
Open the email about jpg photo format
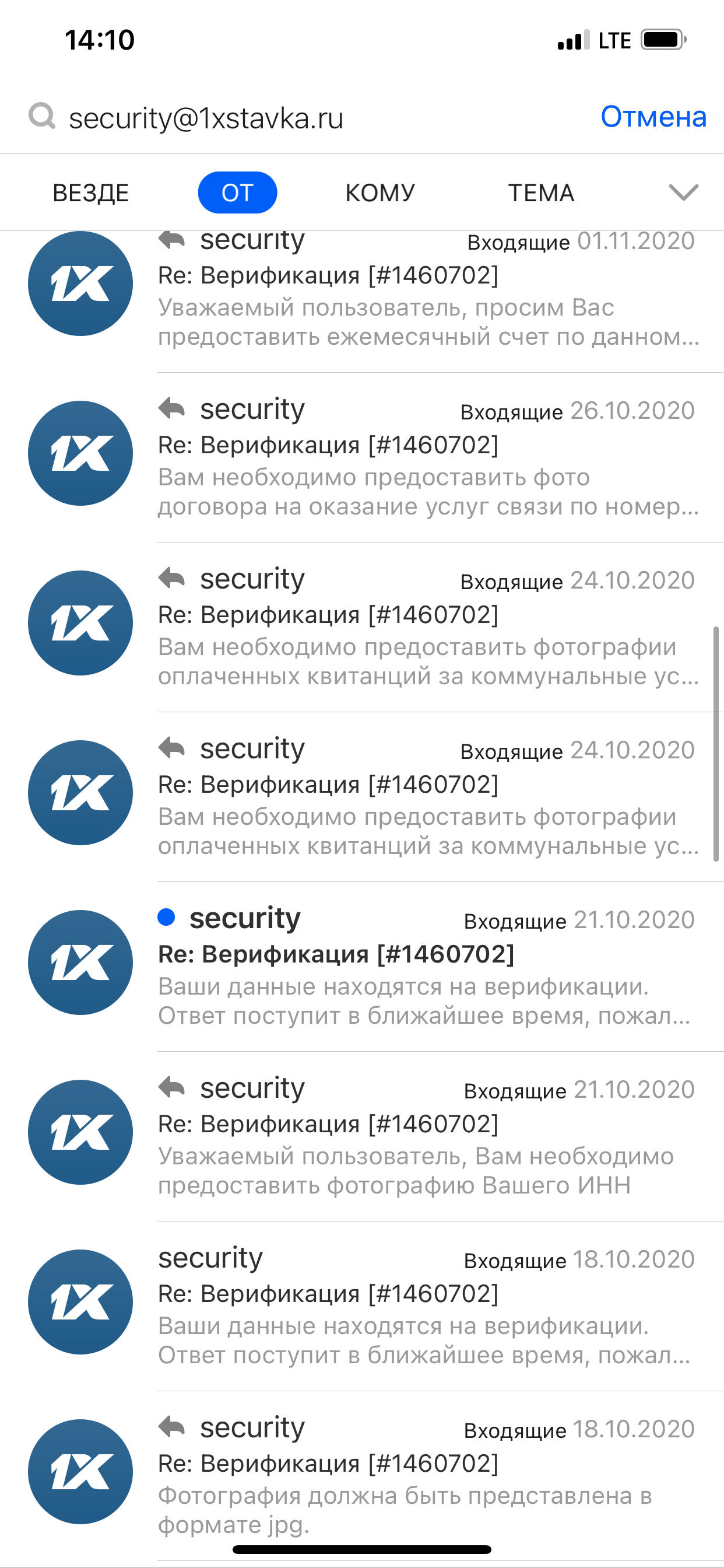426,1475
